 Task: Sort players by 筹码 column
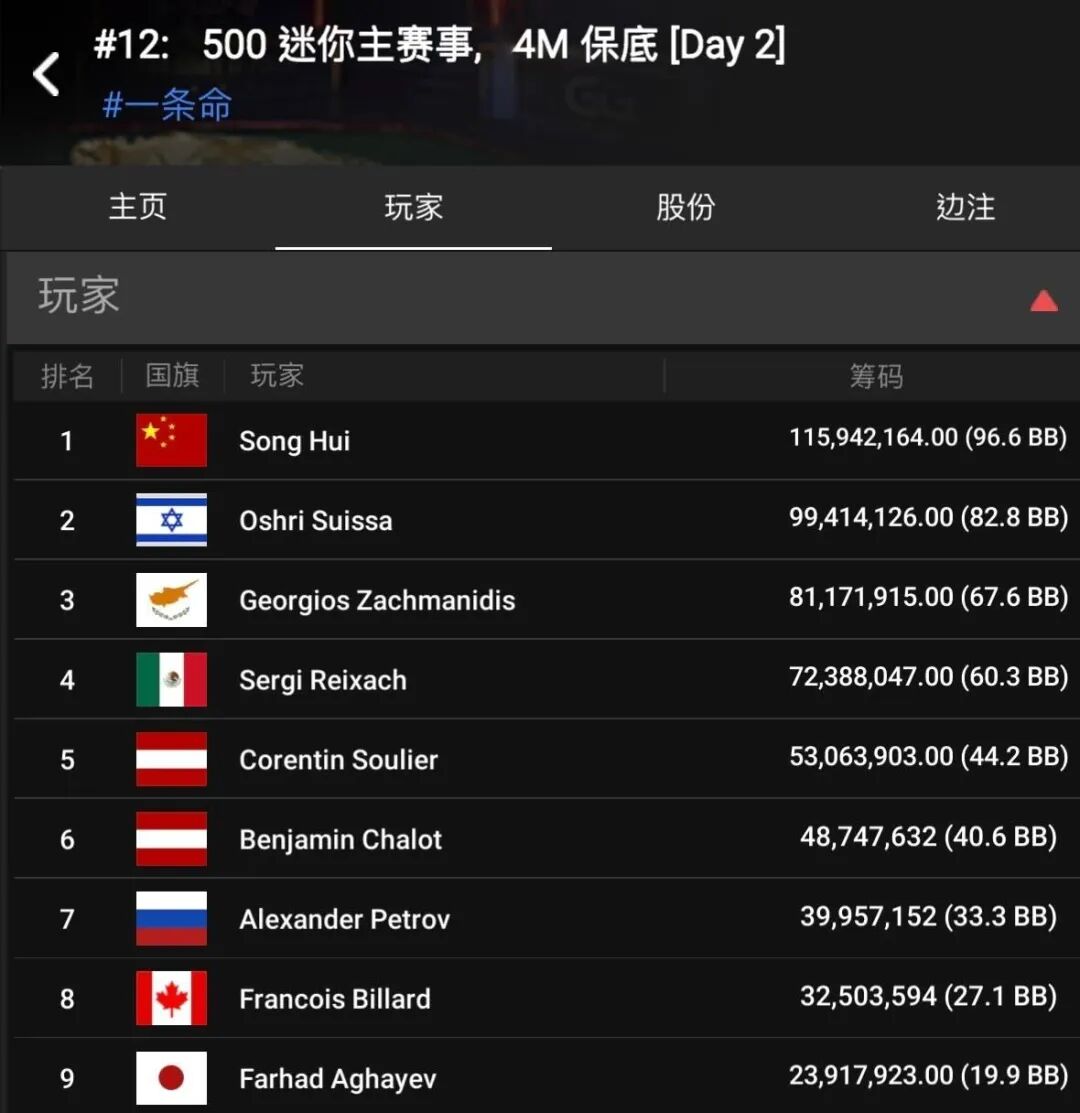click(x=875, y=376)
